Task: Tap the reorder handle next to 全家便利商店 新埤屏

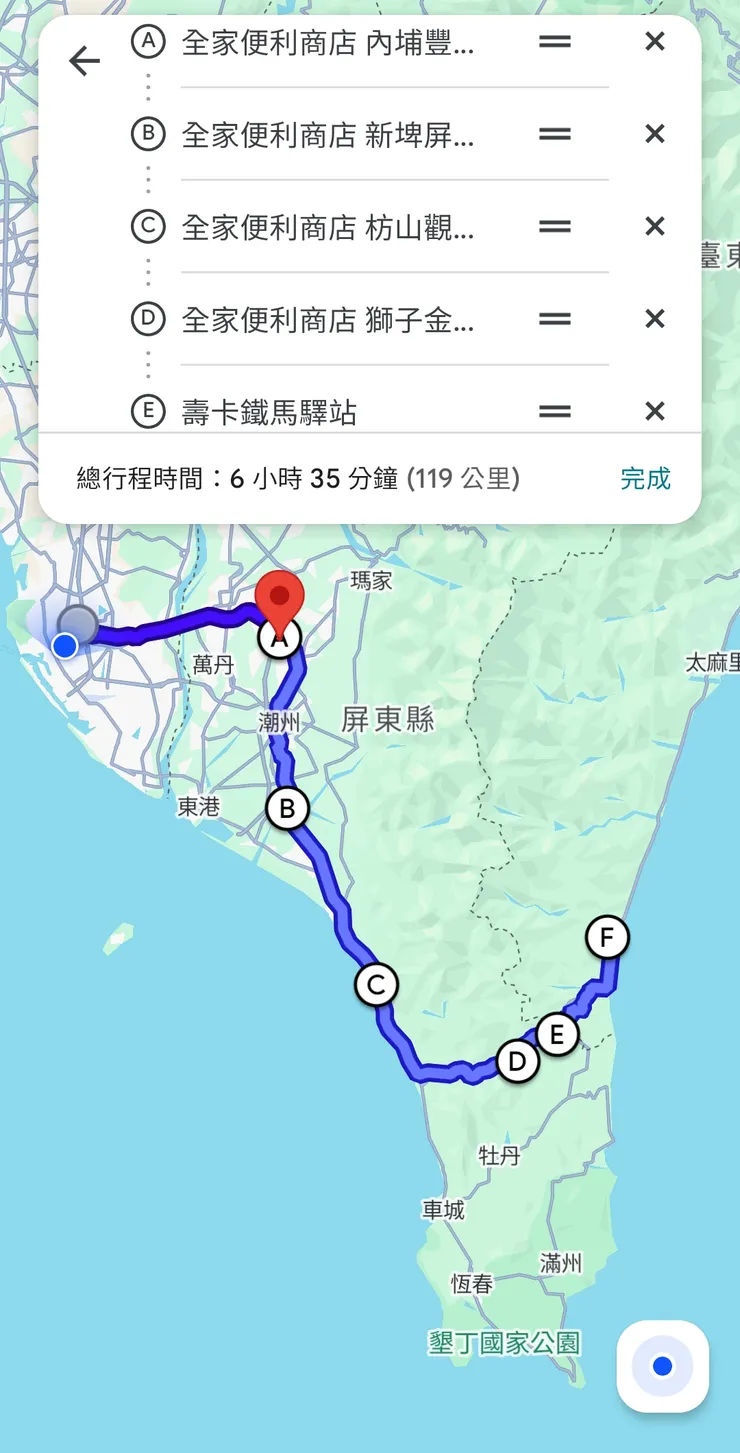Action: click(554, 134)
